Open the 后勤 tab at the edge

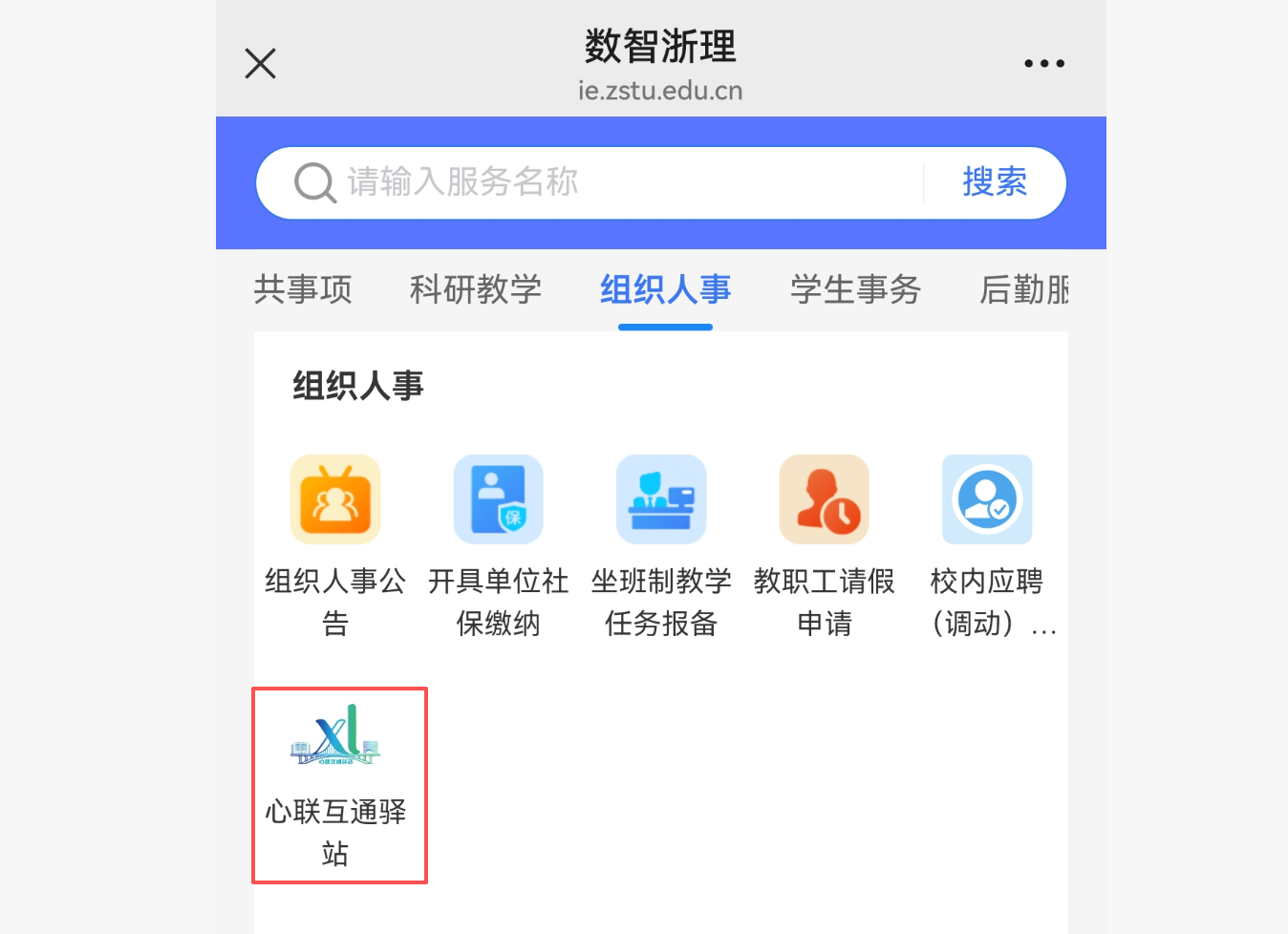click(1023, 289)
